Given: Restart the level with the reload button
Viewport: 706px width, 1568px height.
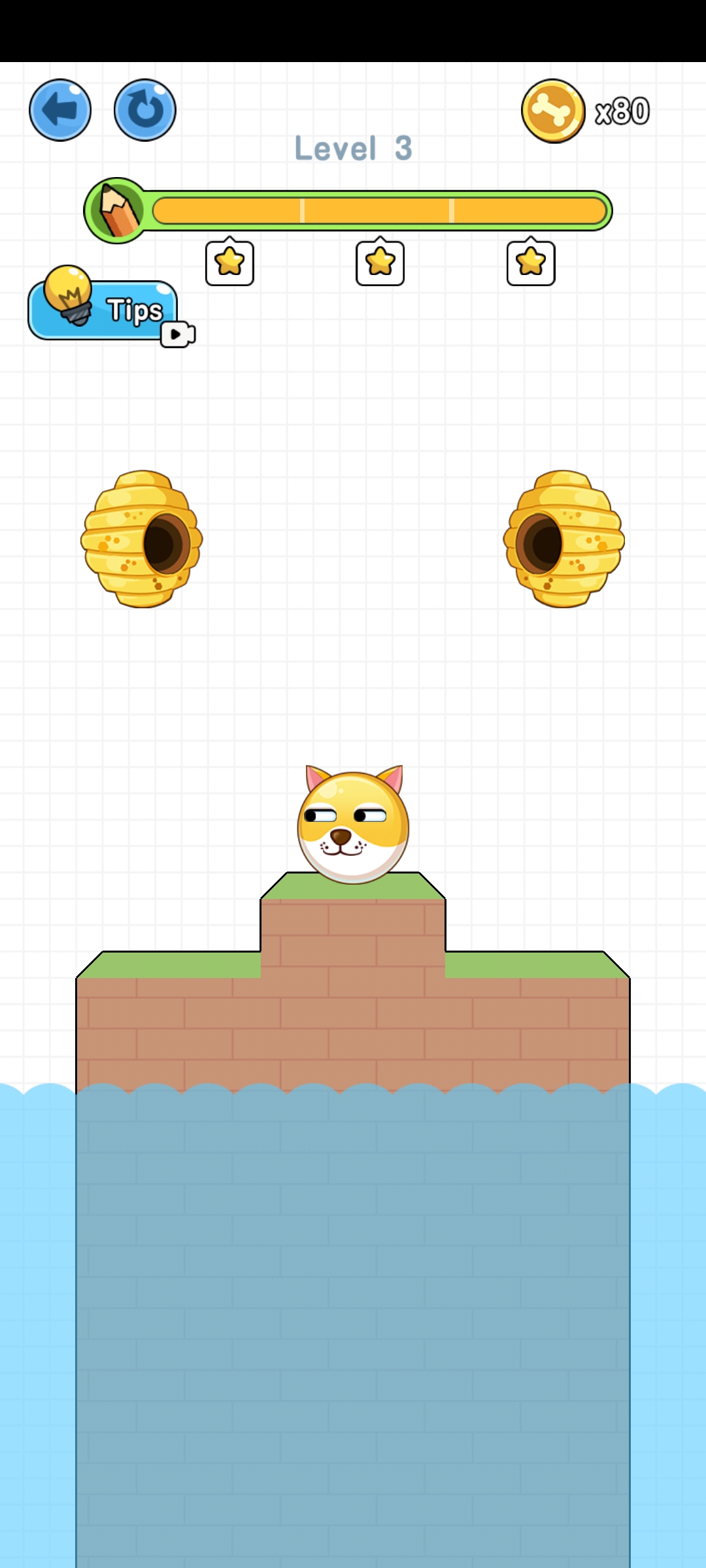Looking at the screenshot, I should pyautogui.click(x=145, y=110).
